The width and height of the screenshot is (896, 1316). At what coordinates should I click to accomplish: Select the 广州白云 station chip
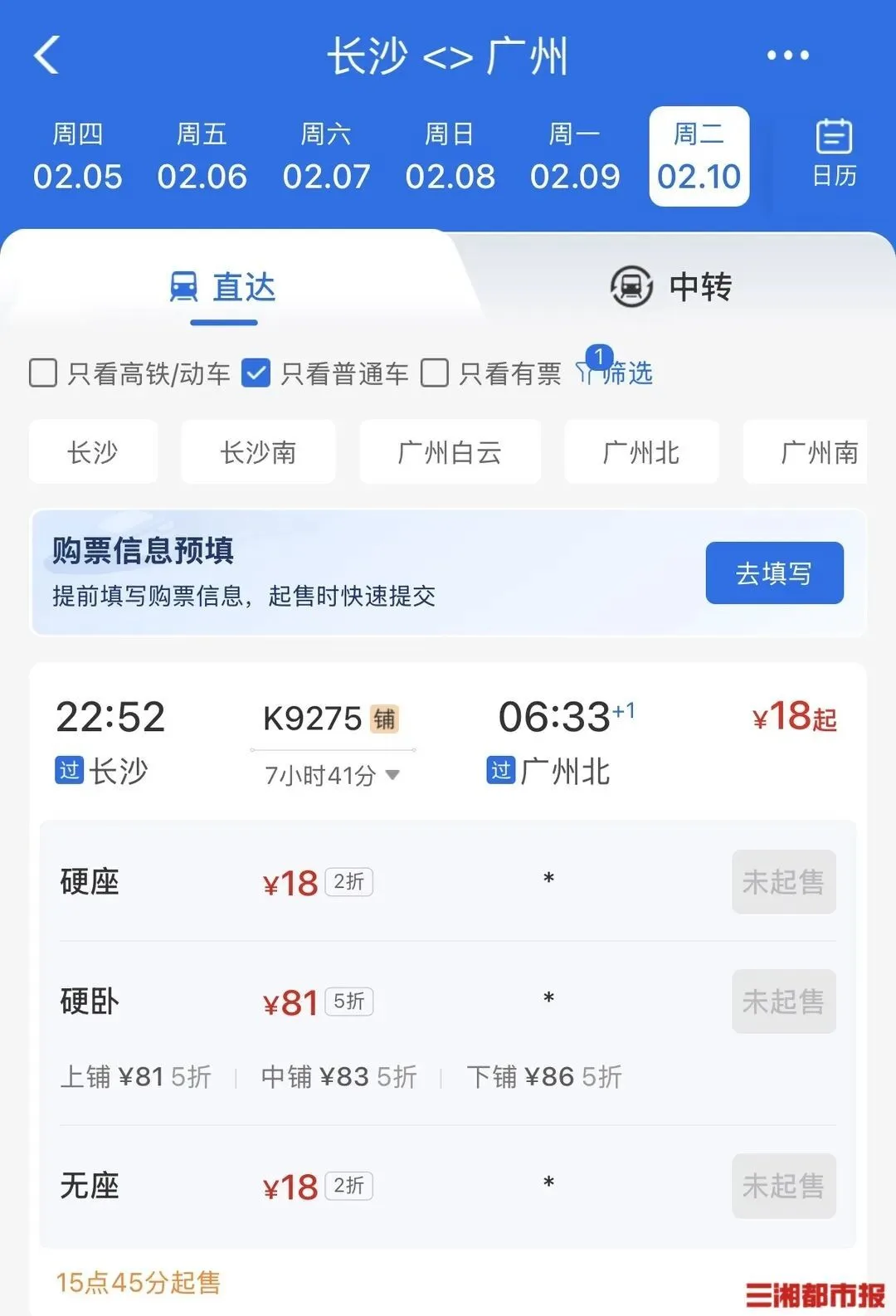click(449, 451)
